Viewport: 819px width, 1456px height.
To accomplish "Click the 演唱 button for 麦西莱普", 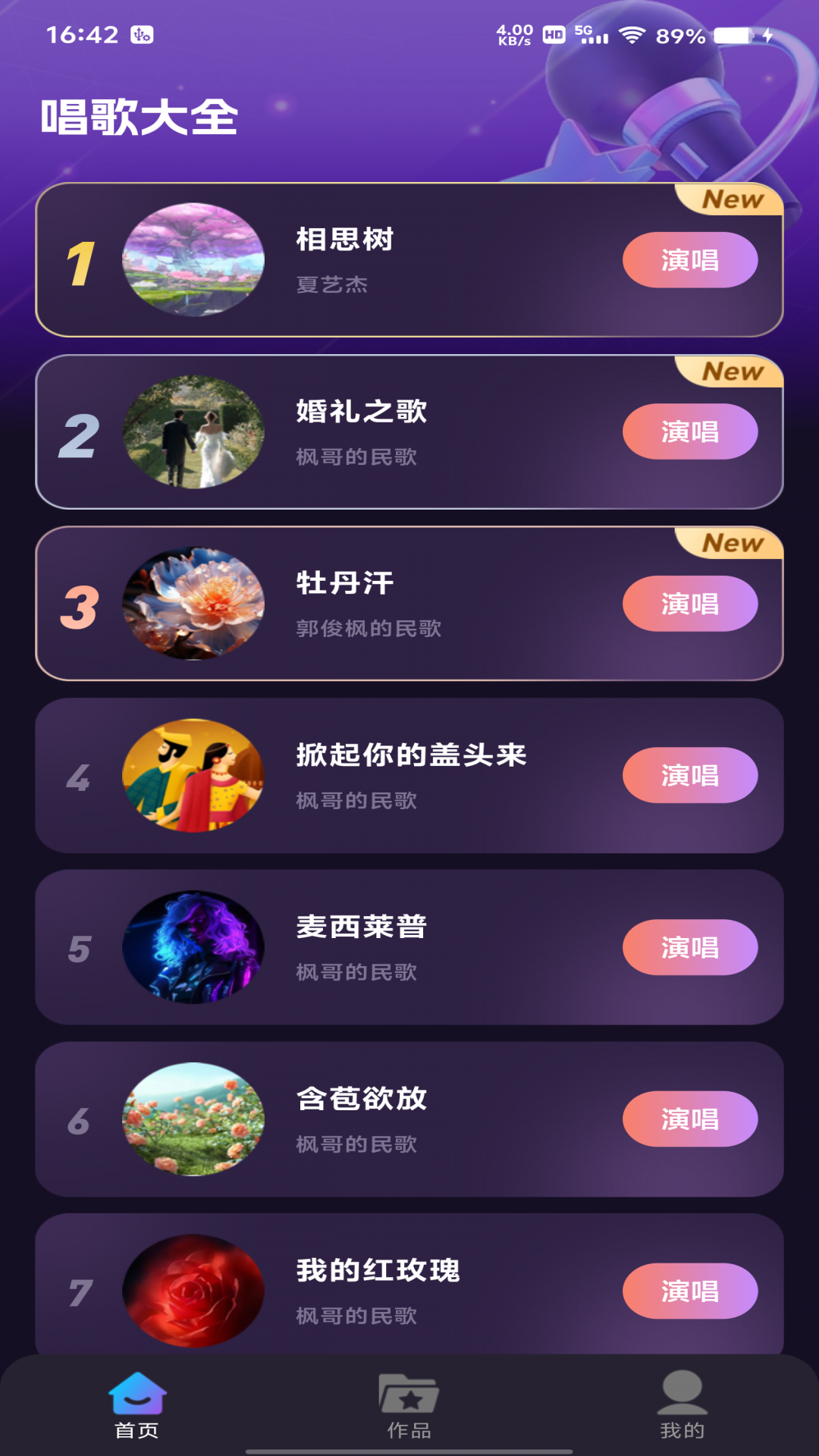I will coord(689,946).
